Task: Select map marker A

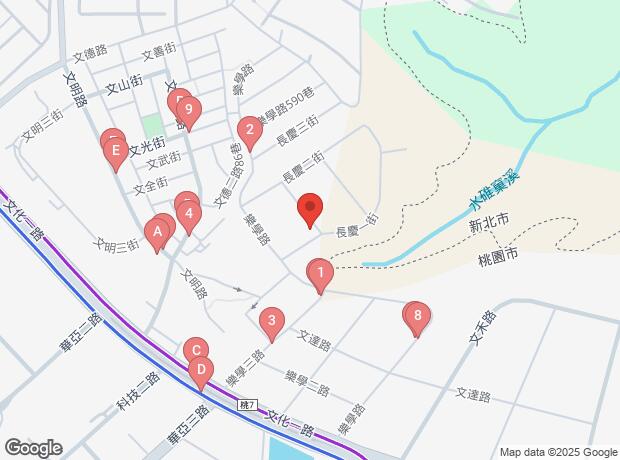Action: click(155, 232)
